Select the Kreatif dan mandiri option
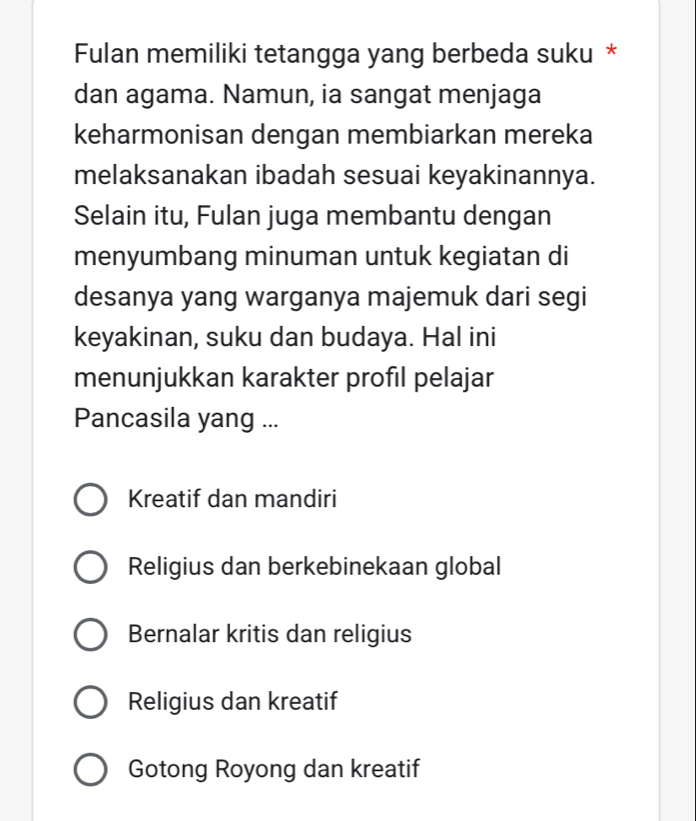 [92, 499]
